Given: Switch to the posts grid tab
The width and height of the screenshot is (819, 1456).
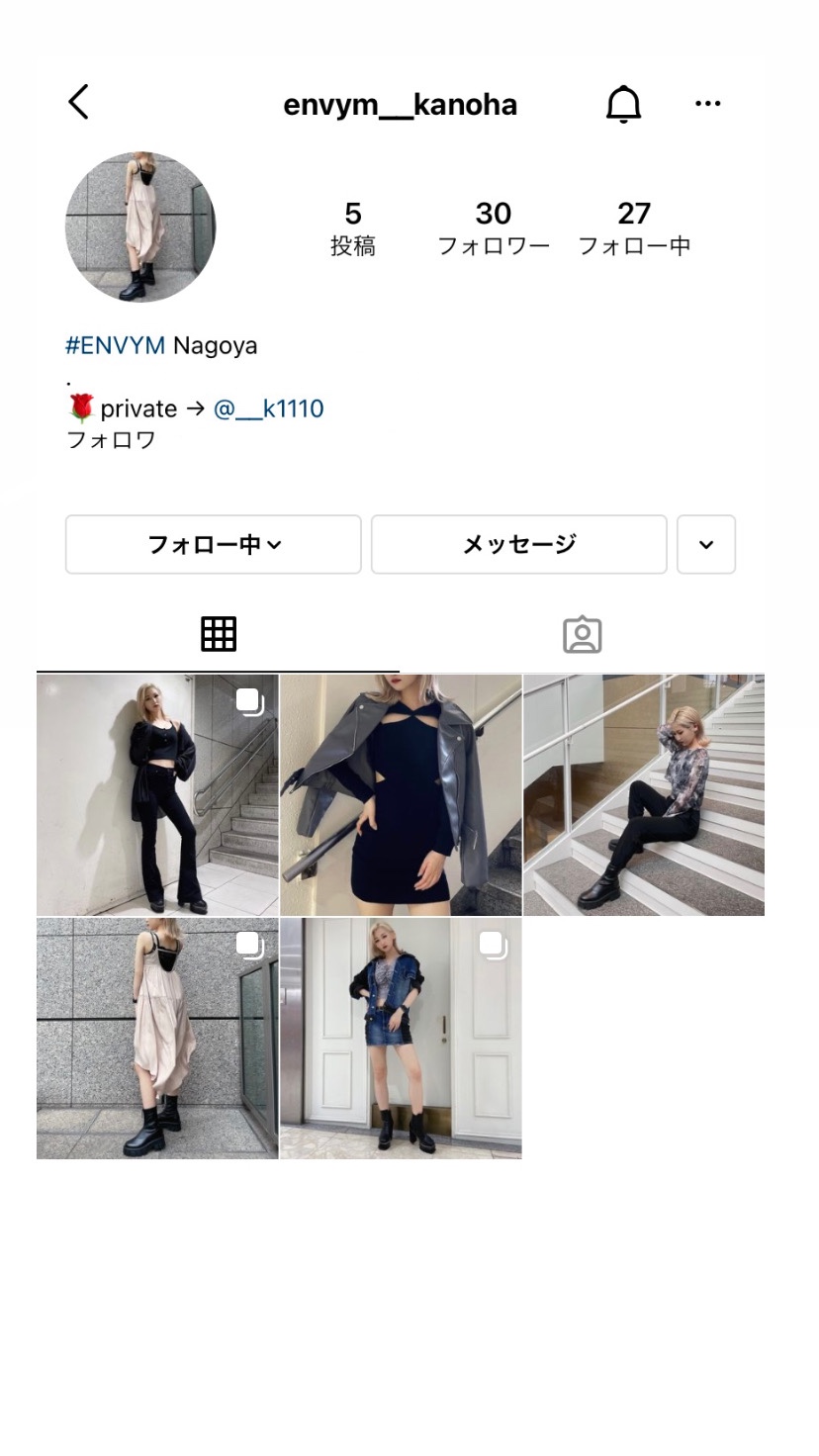Looking at the screenshot, I should 219,634.
